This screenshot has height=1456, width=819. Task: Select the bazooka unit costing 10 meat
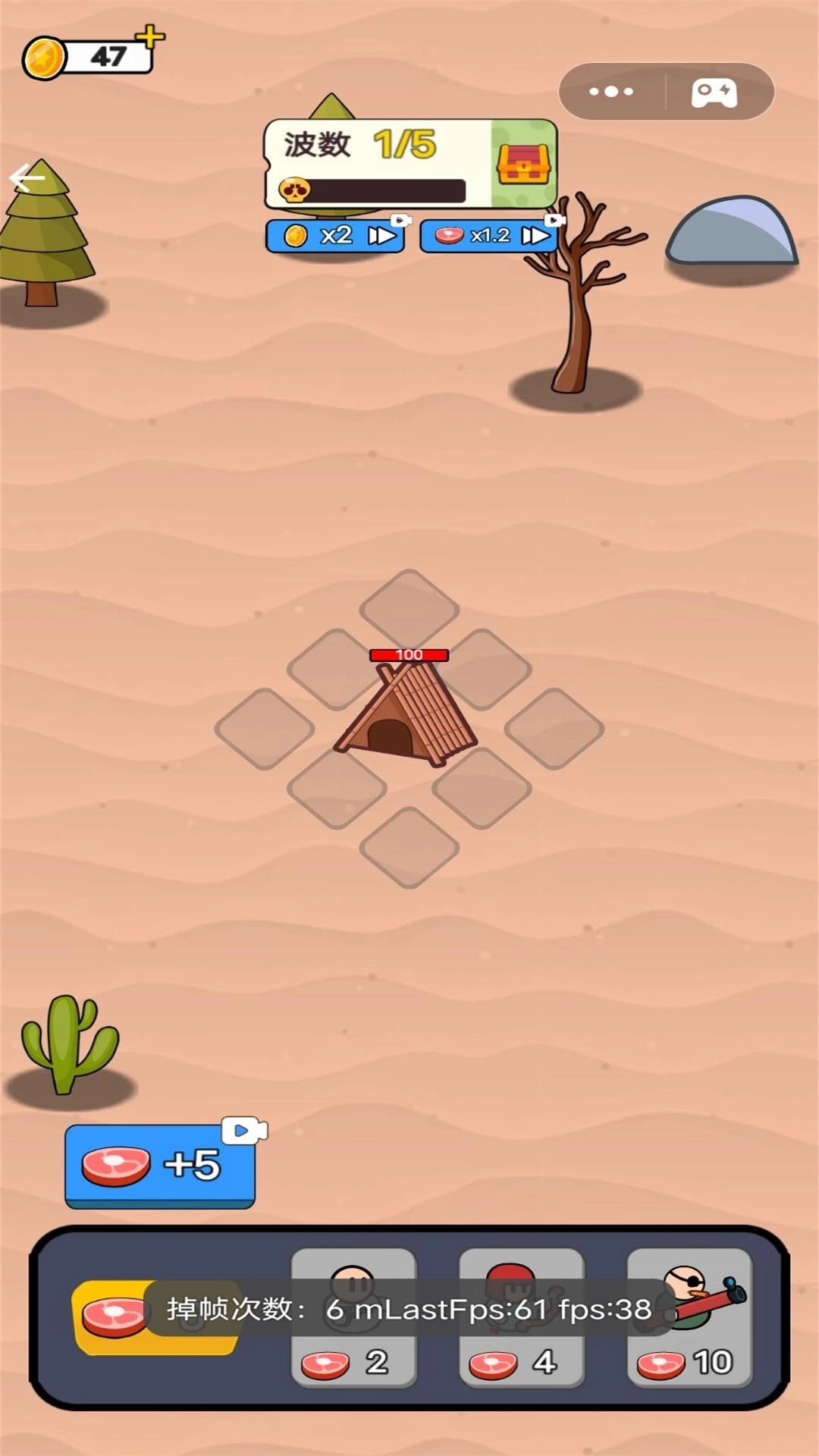point(689,1317)
